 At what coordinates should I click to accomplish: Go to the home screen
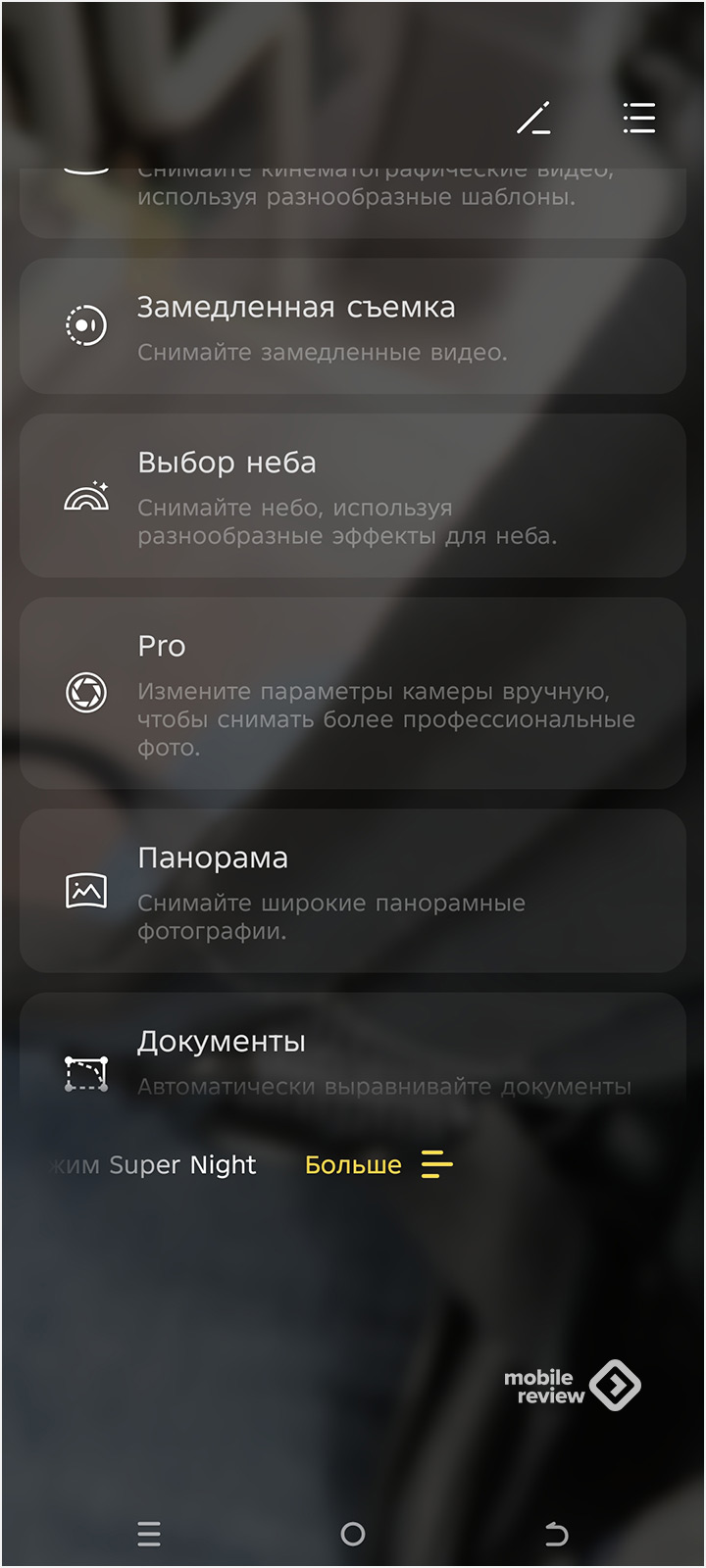tap(353, 1534)
